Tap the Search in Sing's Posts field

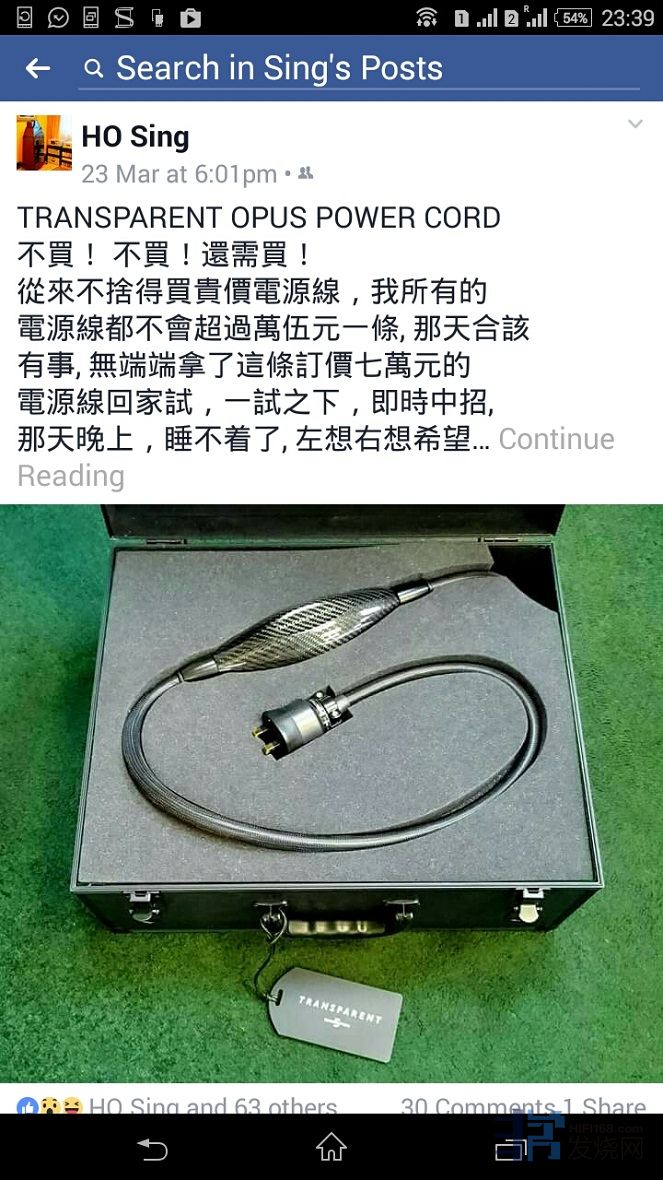(x=360, y=68)
